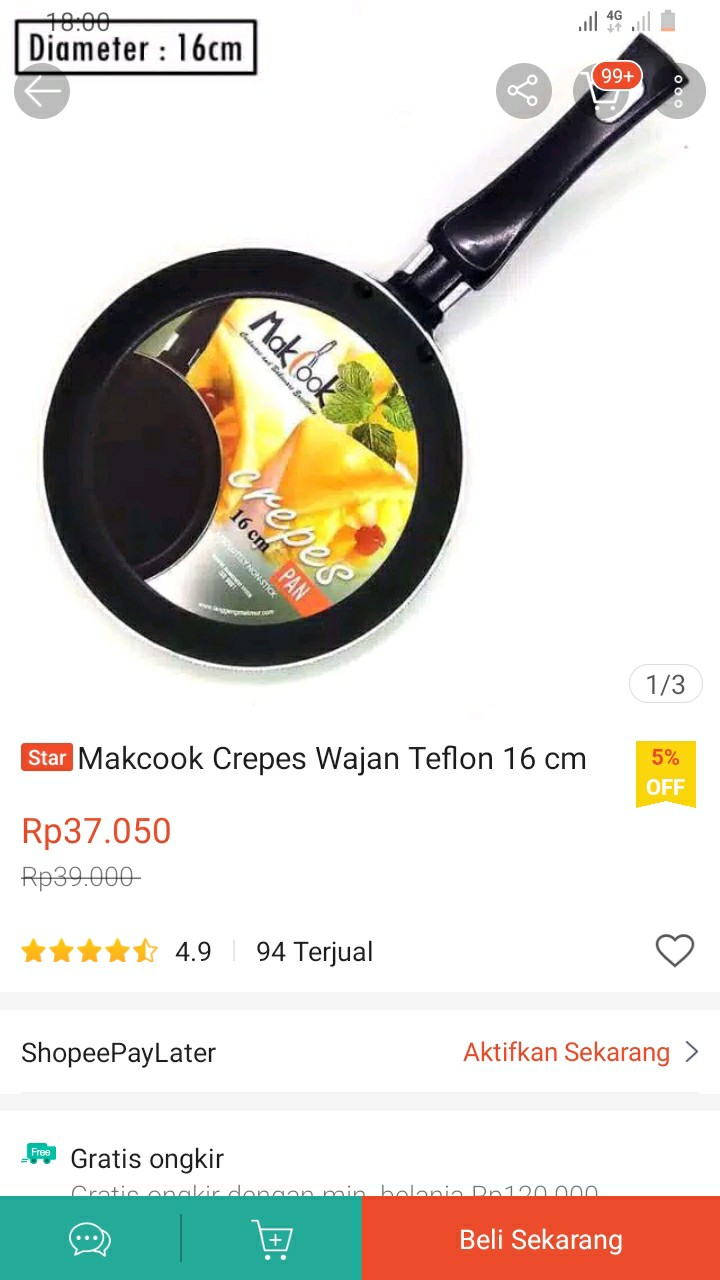Tap Beli Sekarang to buy now
This screenshot has width=720, height=1280.
point(540,1239)
